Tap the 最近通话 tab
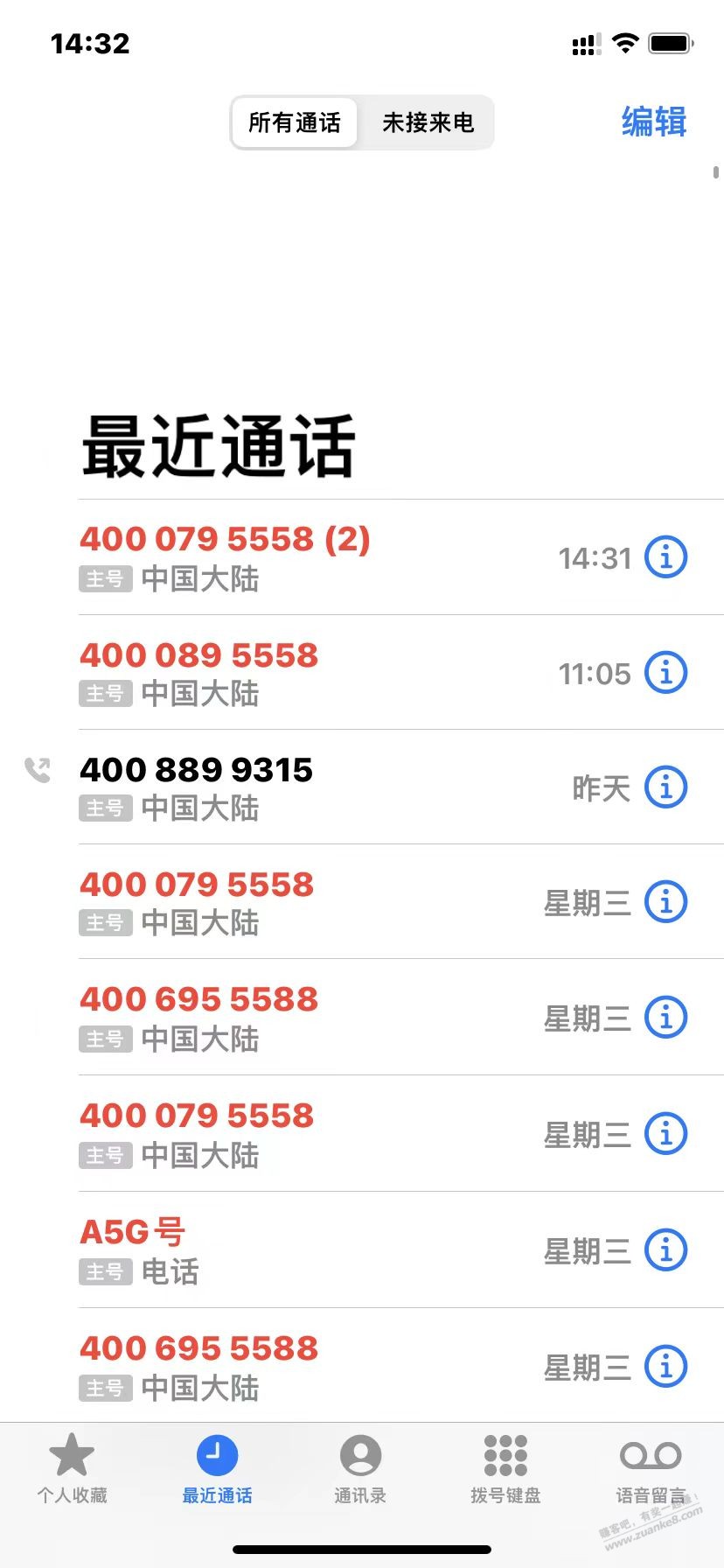724x1568 pixels. [217, 1468]
